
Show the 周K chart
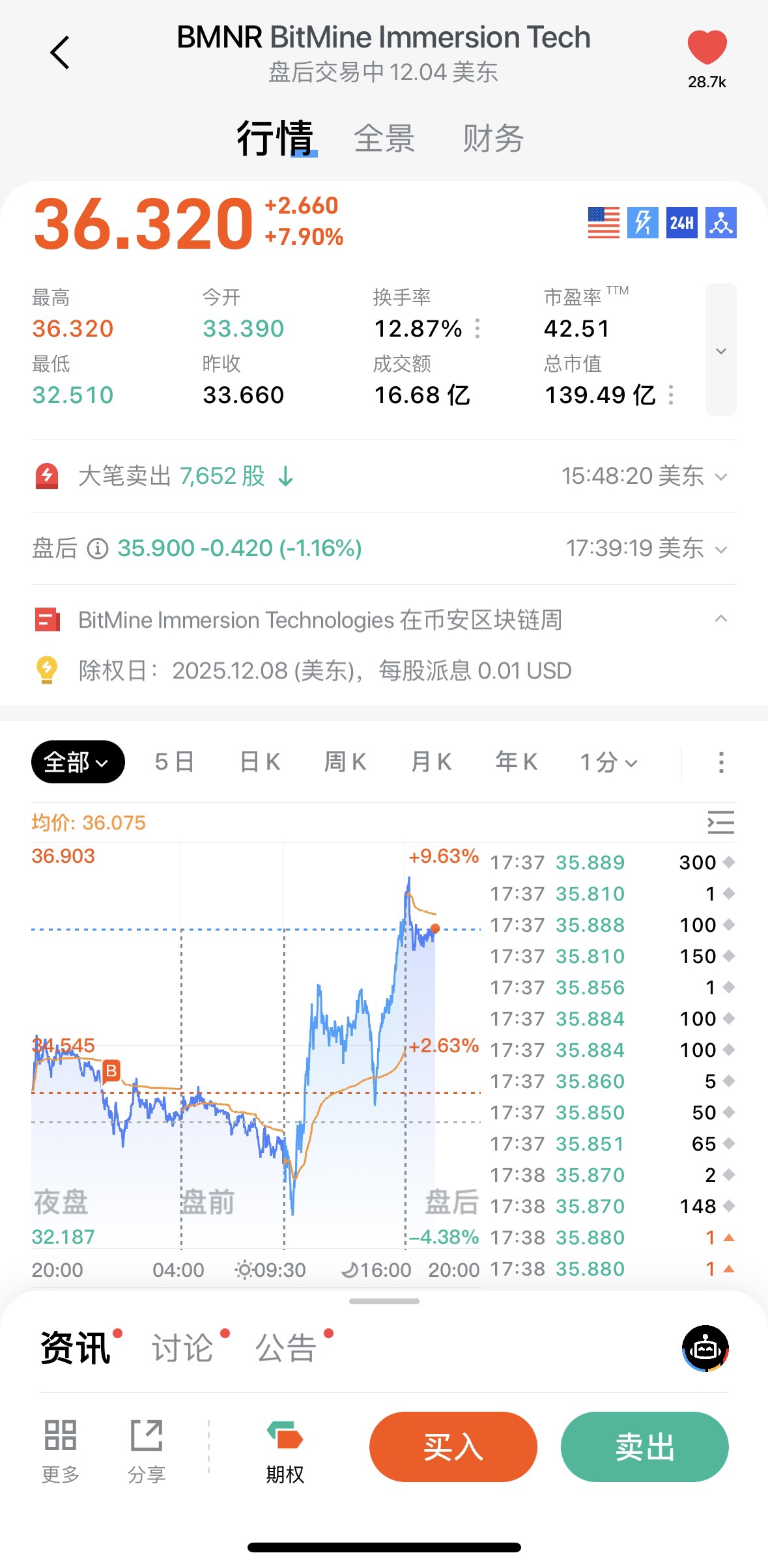345,762
